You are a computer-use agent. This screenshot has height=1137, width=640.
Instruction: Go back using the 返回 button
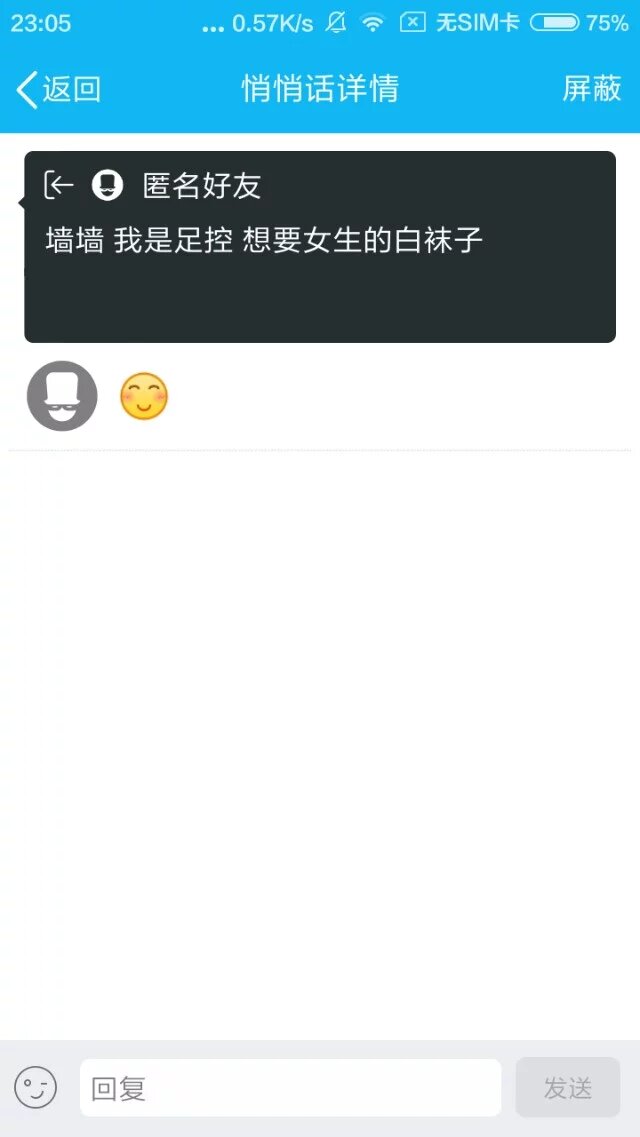point(59,89)
